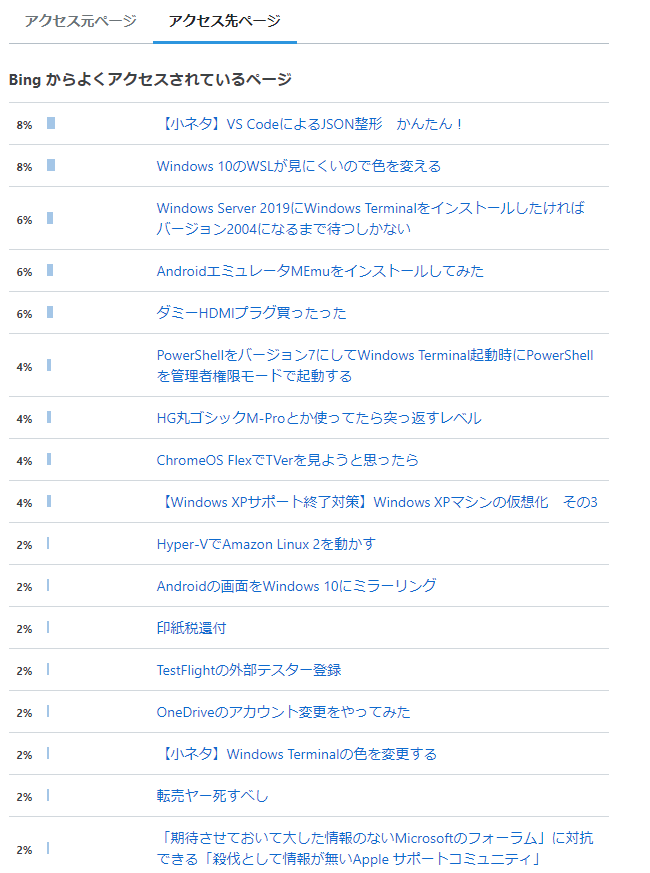Open the ChromeOS FlexでTVer article
The image size is (650, 873).
pyautogui.click(x=287, y=460)
